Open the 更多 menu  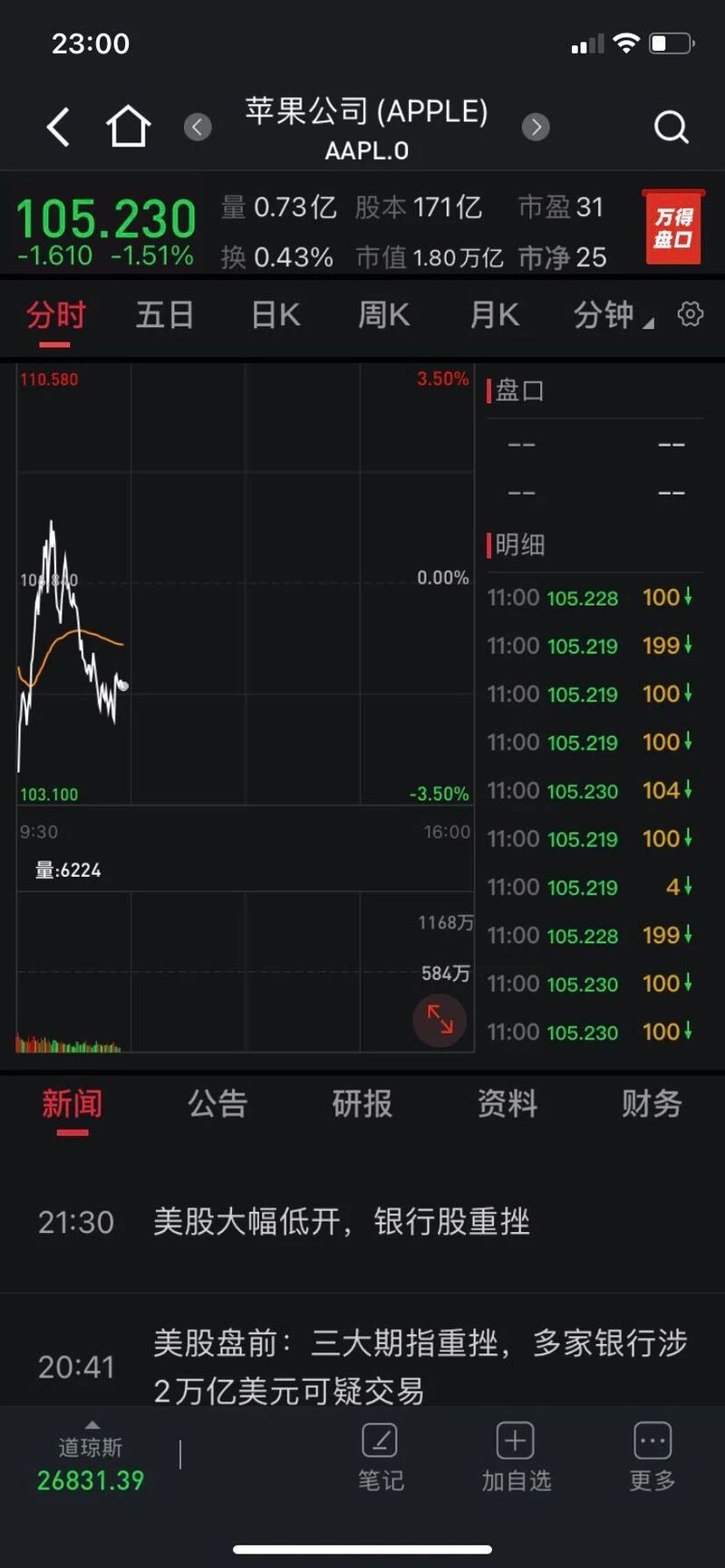(x=652, y=1457)
